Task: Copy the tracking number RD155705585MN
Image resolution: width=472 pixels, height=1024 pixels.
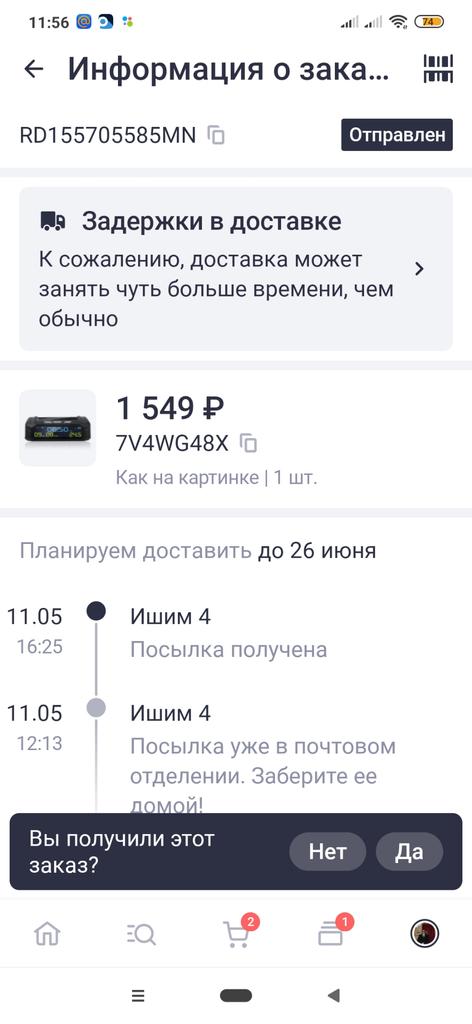Action: [x=216, y=135]
